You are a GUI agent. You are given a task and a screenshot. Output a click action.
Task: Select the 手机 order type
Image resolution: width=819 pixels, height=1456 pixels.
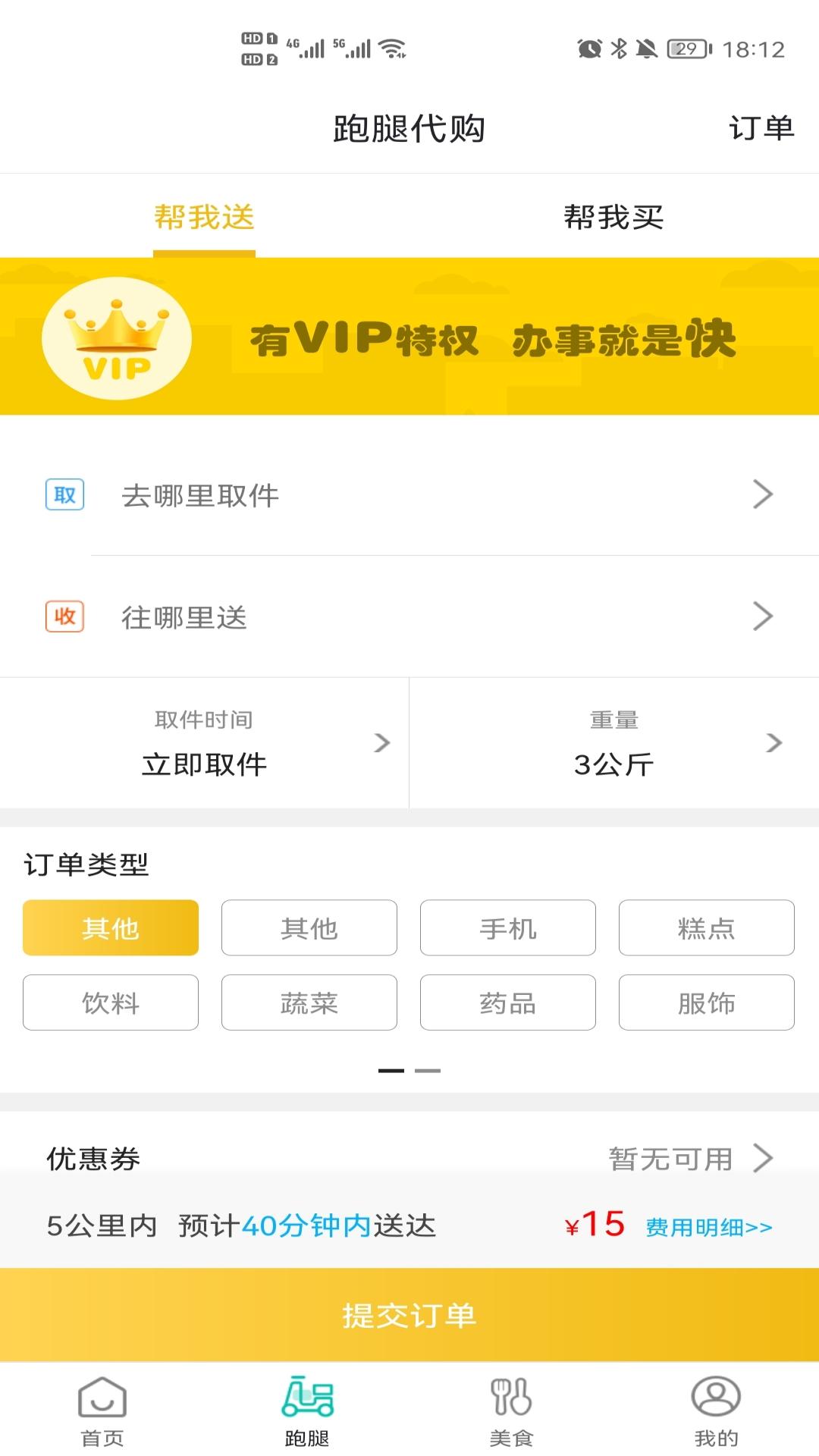(x=508, y=927)
